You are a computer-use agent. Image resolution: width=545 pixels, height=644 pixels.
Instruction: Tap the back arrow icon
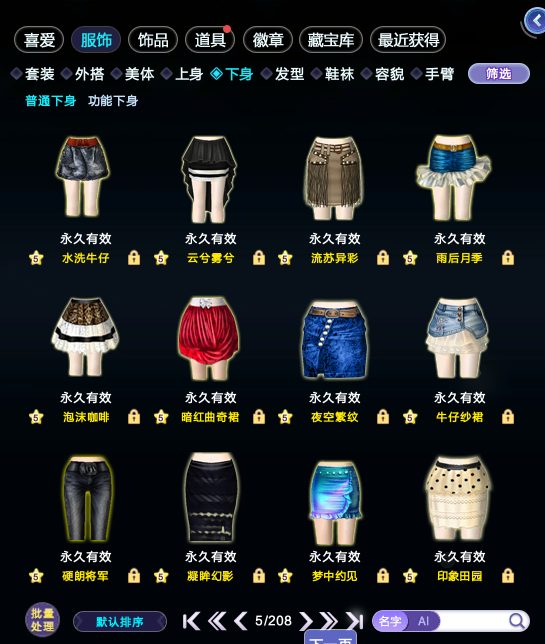tap(536, 21)
